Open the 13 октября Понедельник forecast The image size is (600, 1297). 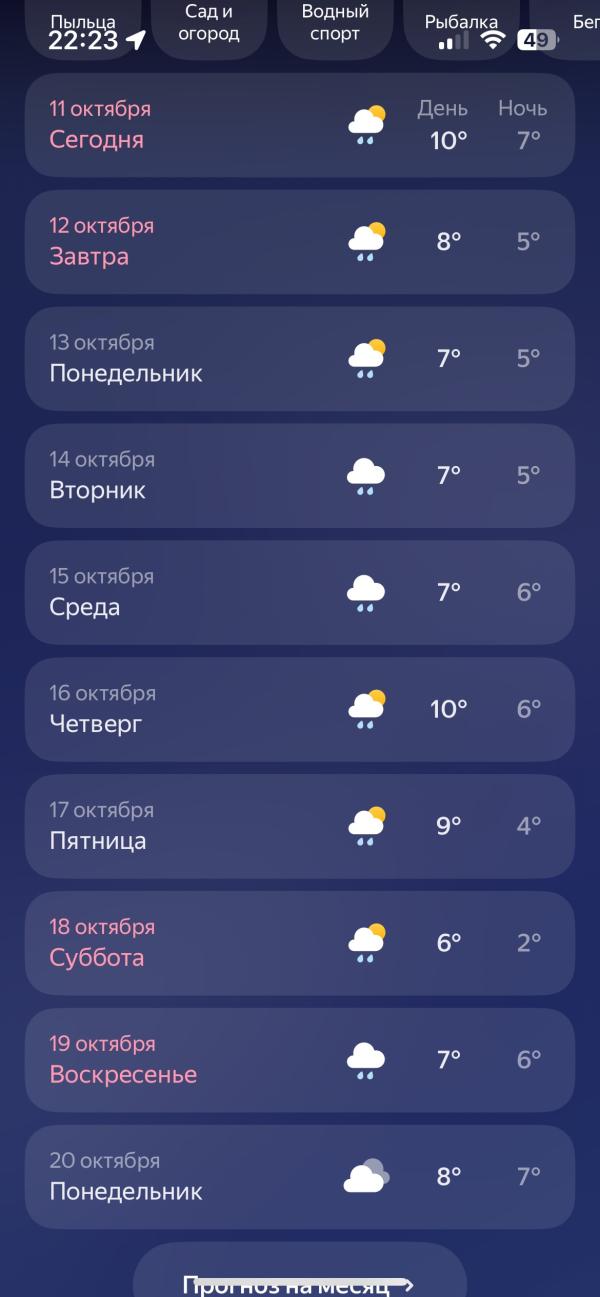[x=299, y=359]
